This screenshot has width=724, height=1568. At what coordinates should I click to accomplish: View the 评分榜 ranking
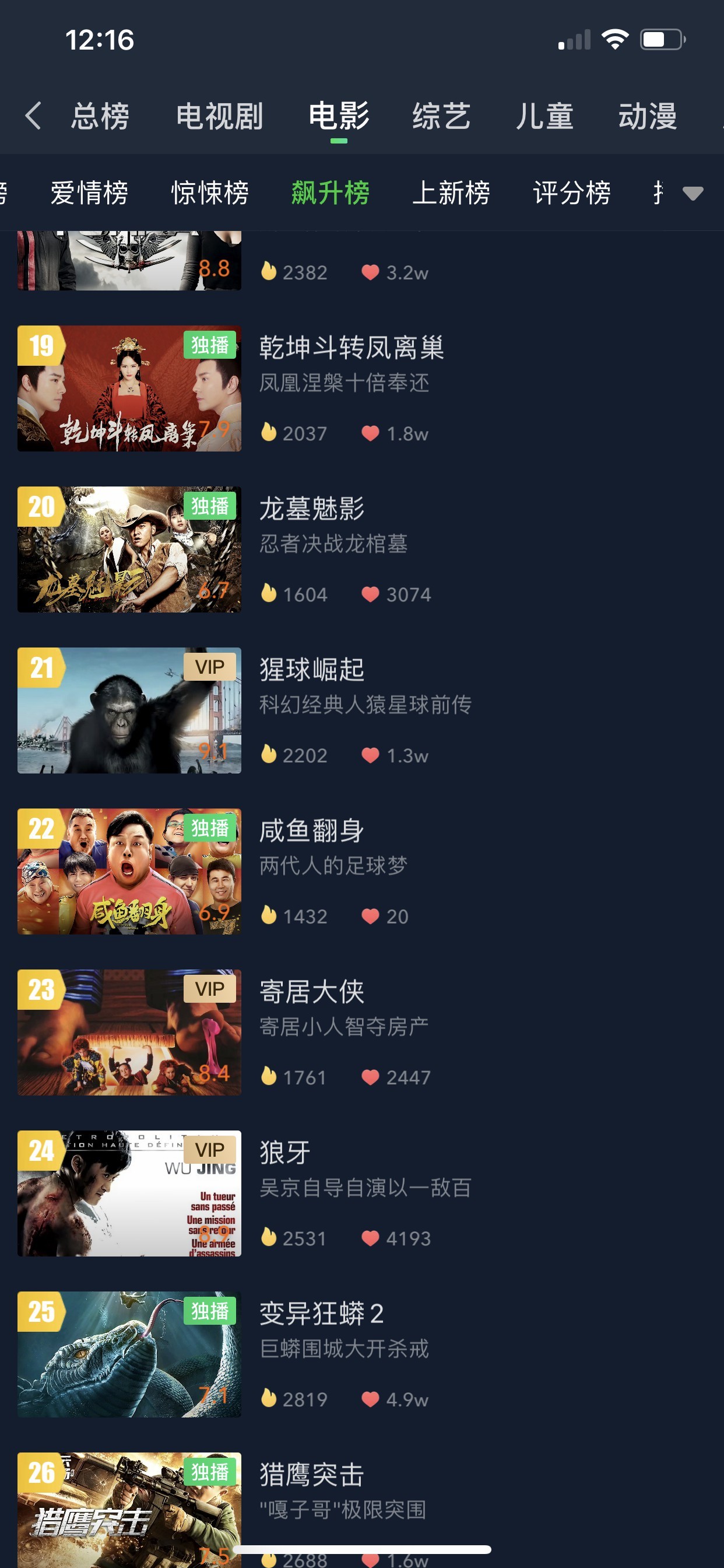[x=571, y=193]
